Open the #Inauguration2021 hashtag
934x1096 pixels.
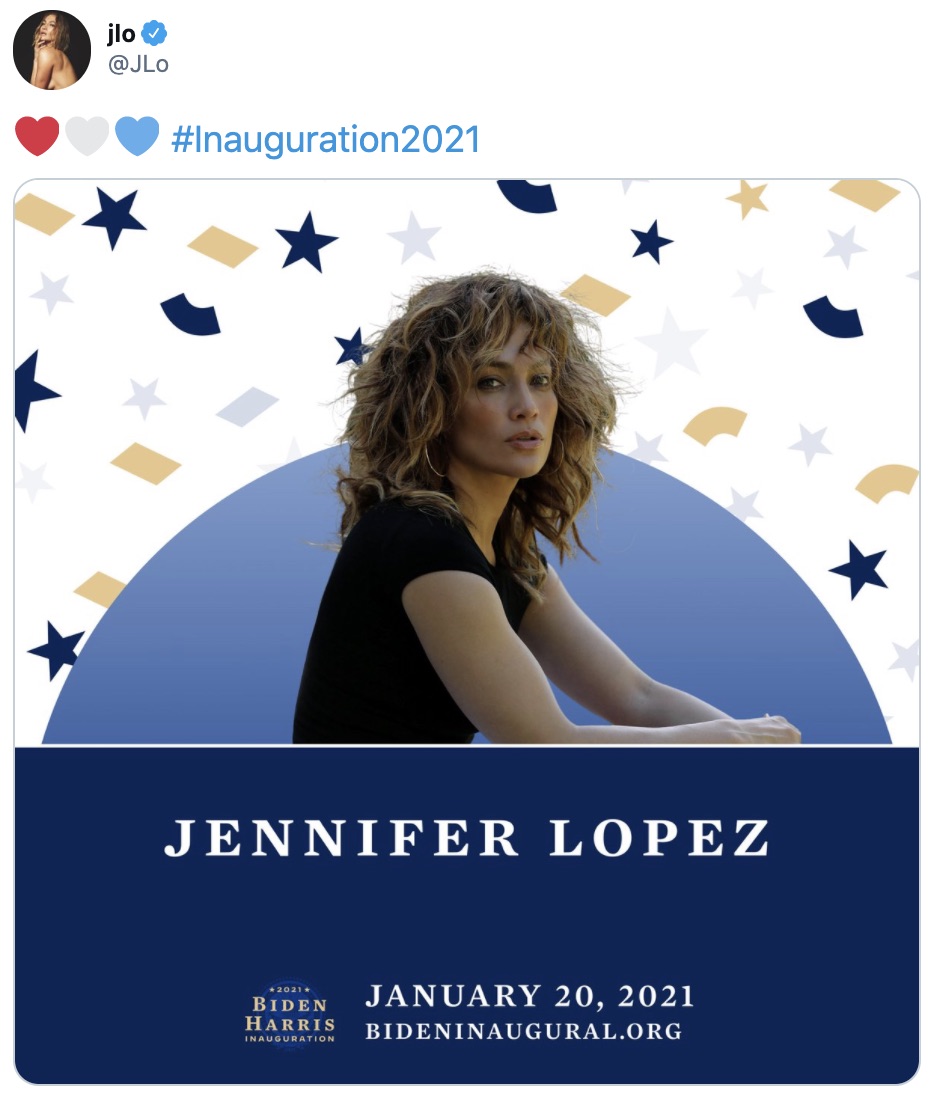click(x=325, y=139)
